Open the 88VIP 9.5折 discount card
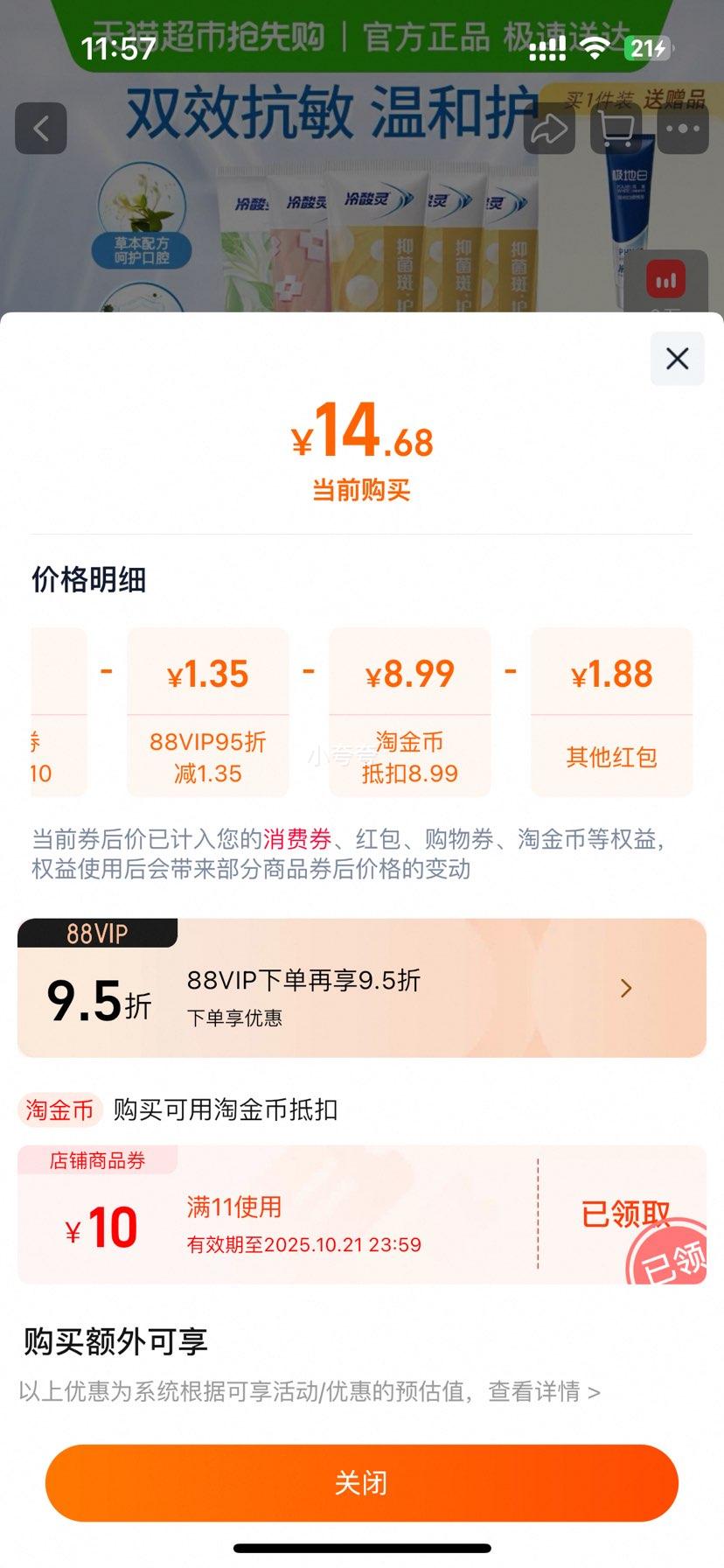The height and width of the screenshot is (1568, 724). (x=361, y=989)
